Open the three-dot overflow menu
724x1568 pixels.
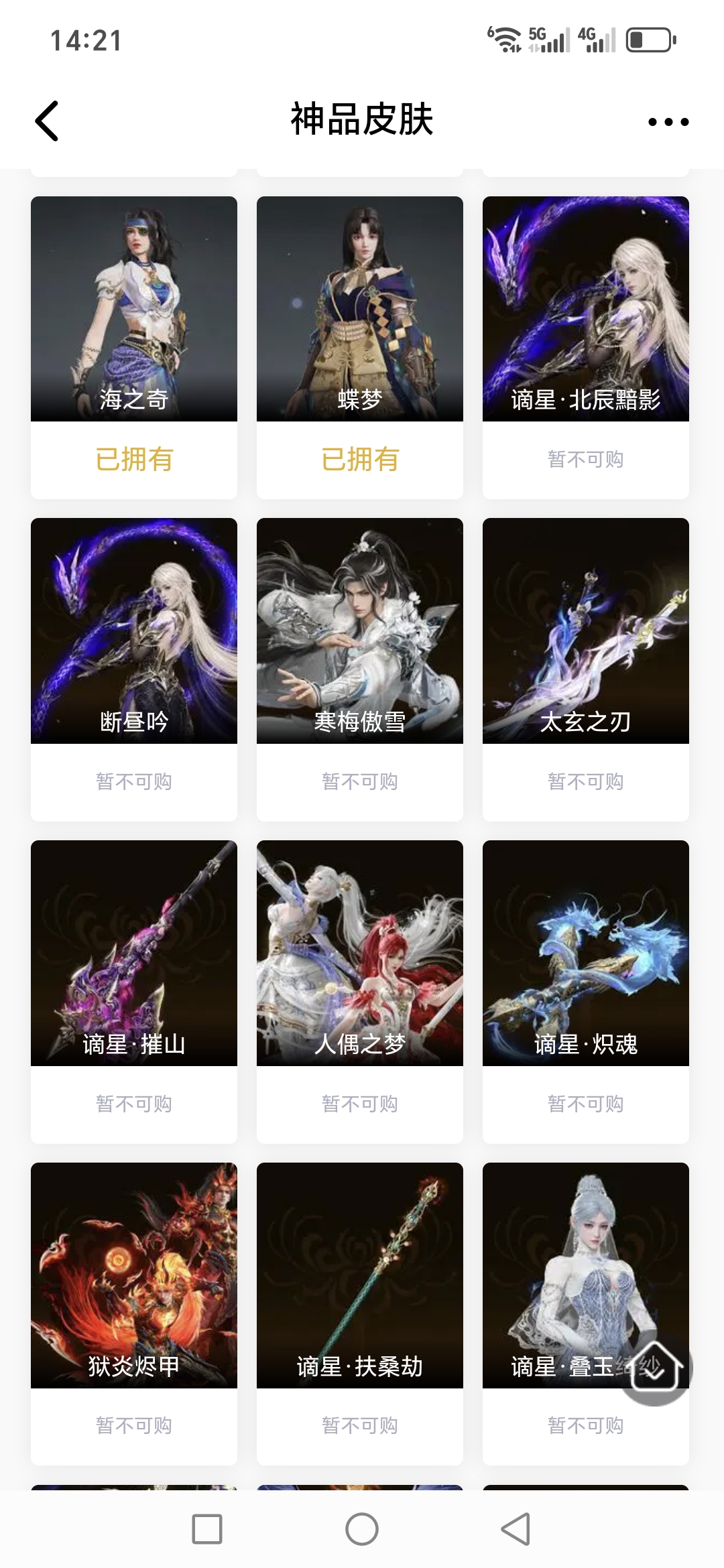(668, 122)
